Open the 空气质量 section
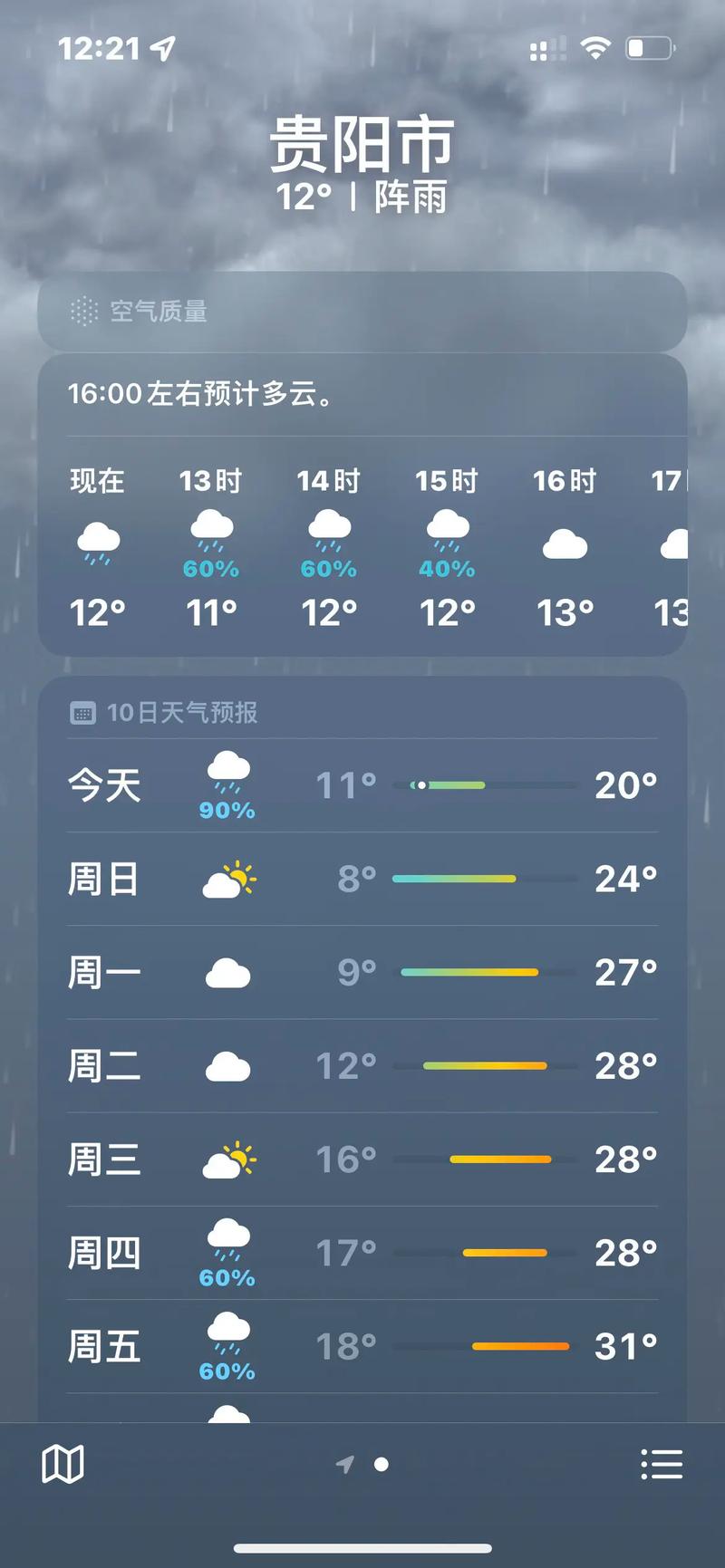This screenshot has width=725, height=1568. [x=362, y=313]
